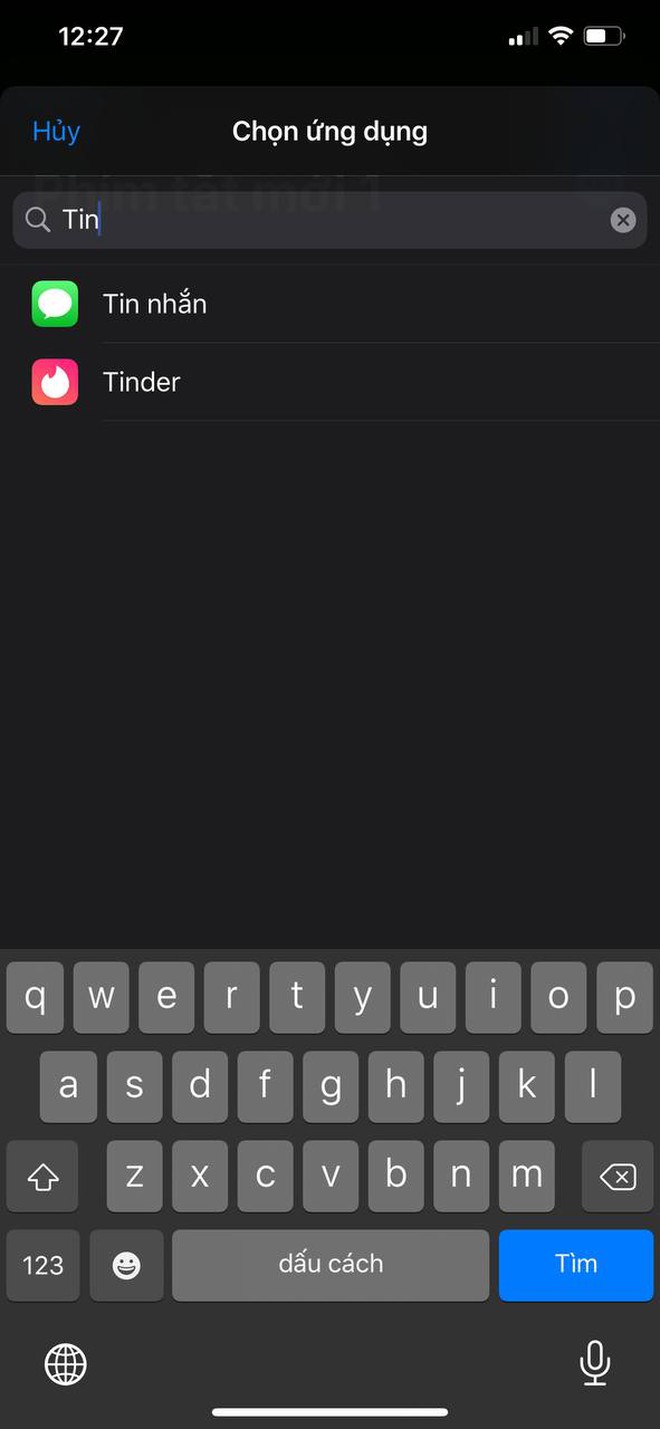
Task: Switch to the 123 numeric keyboard
Action: (x=43, y=1265)
